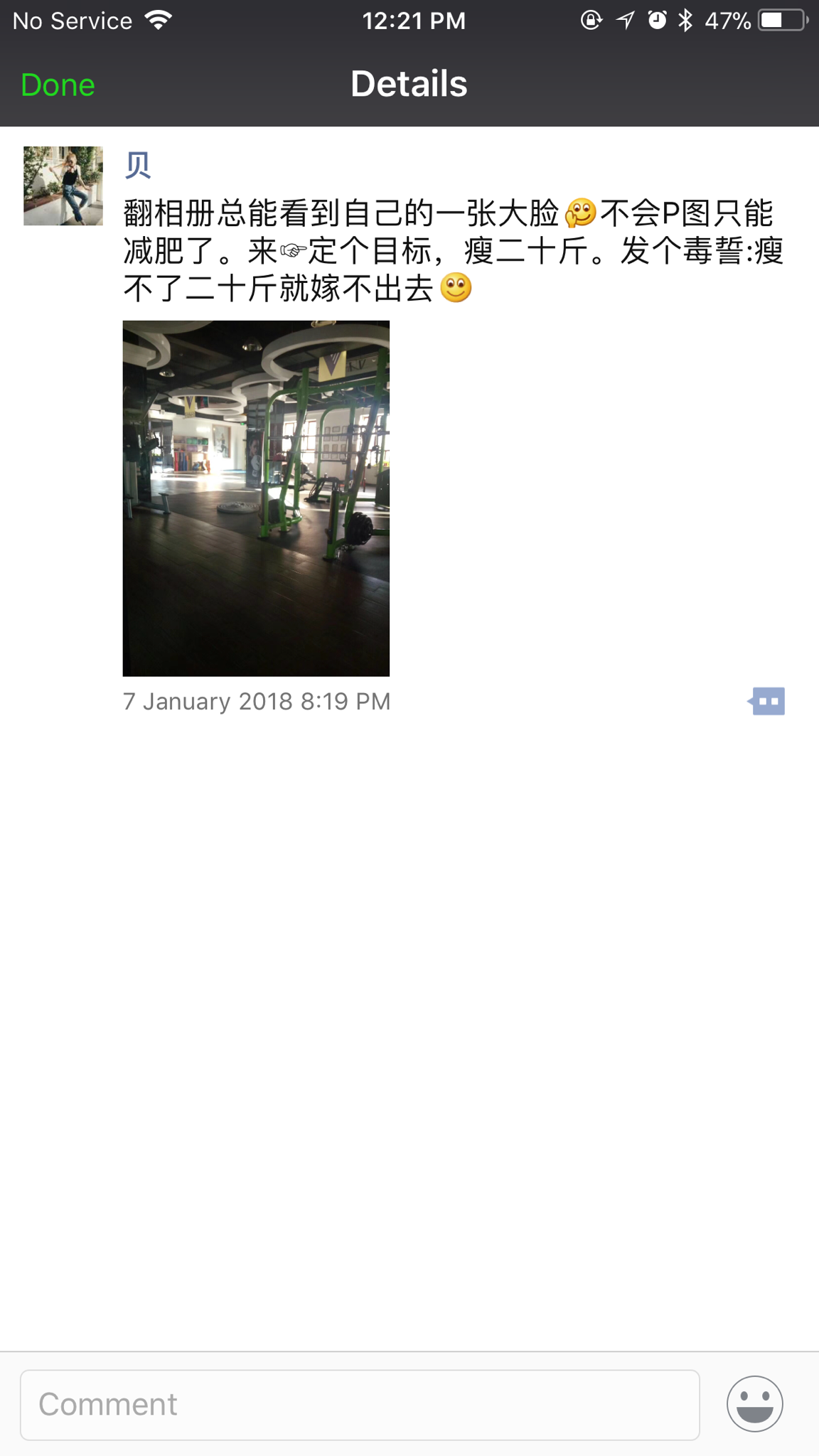Open the emoji sticker picker
819x1456 pixels.
click(754, 1404)
